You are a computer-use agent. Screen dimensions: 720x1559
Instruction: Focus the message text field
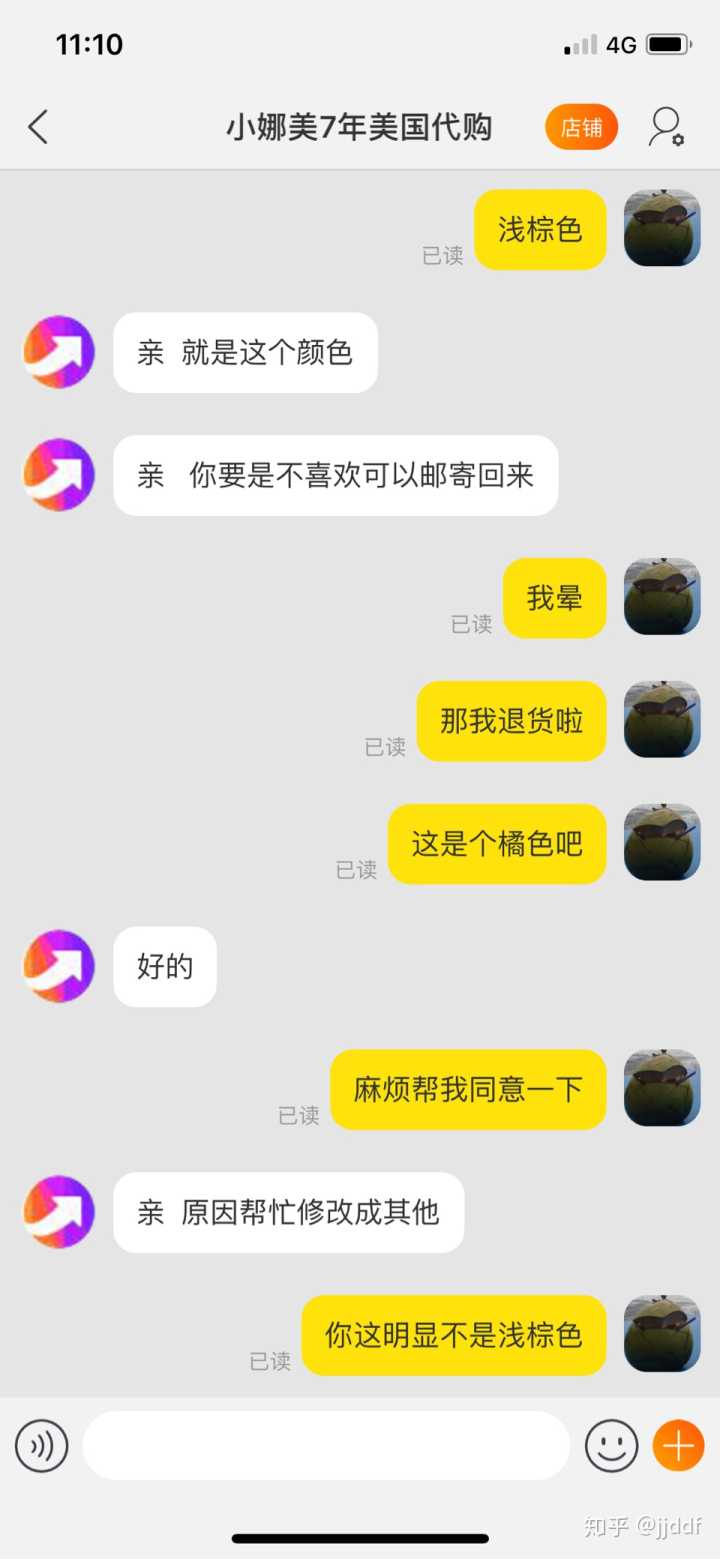(x=326, y=1446)
